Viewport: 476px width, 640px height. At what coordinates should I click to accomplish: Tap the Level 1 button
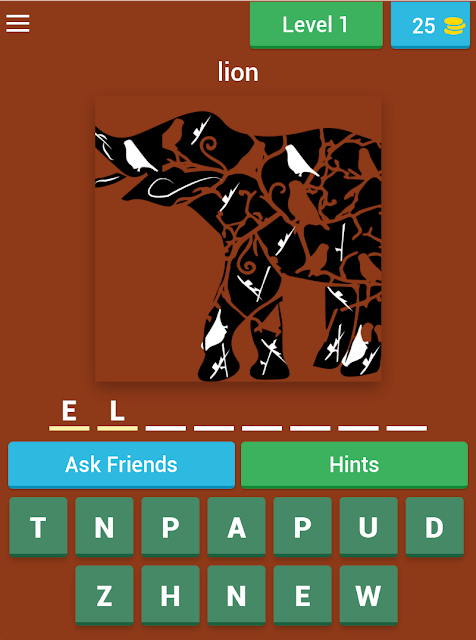pos(316,24)
